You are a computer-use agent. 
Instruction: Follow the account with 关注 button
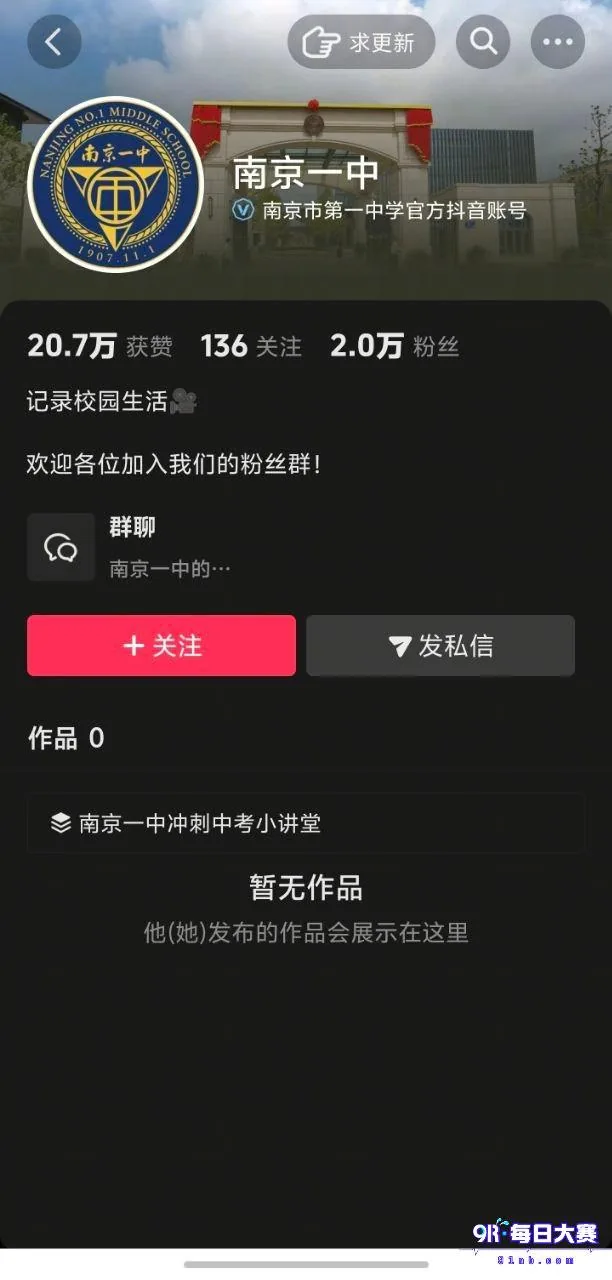(x=161, y=646)
